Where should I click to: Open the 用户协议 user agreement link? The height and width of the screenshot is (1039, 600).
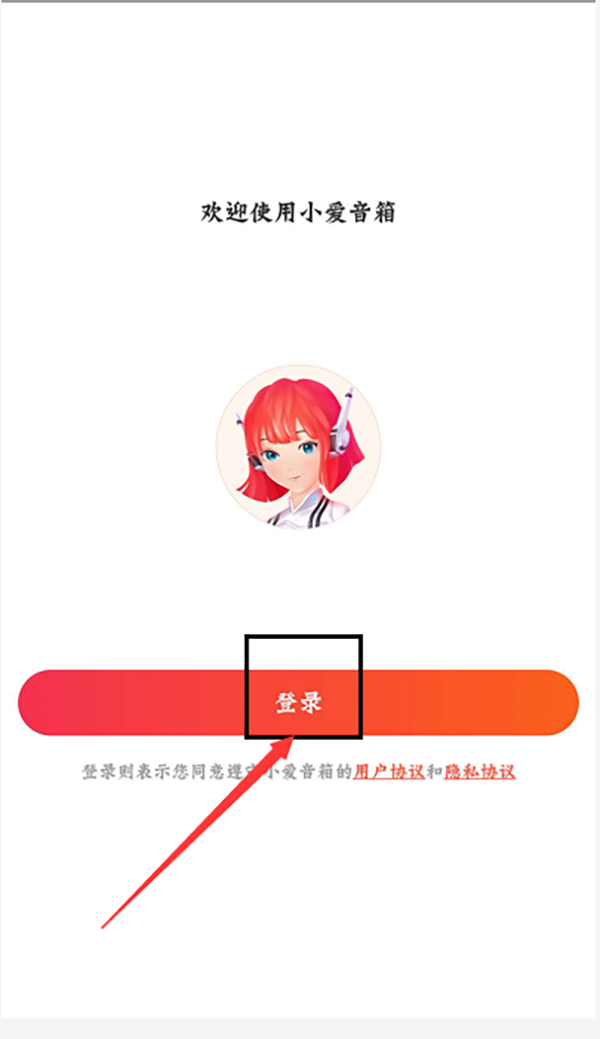coord(389,772)
